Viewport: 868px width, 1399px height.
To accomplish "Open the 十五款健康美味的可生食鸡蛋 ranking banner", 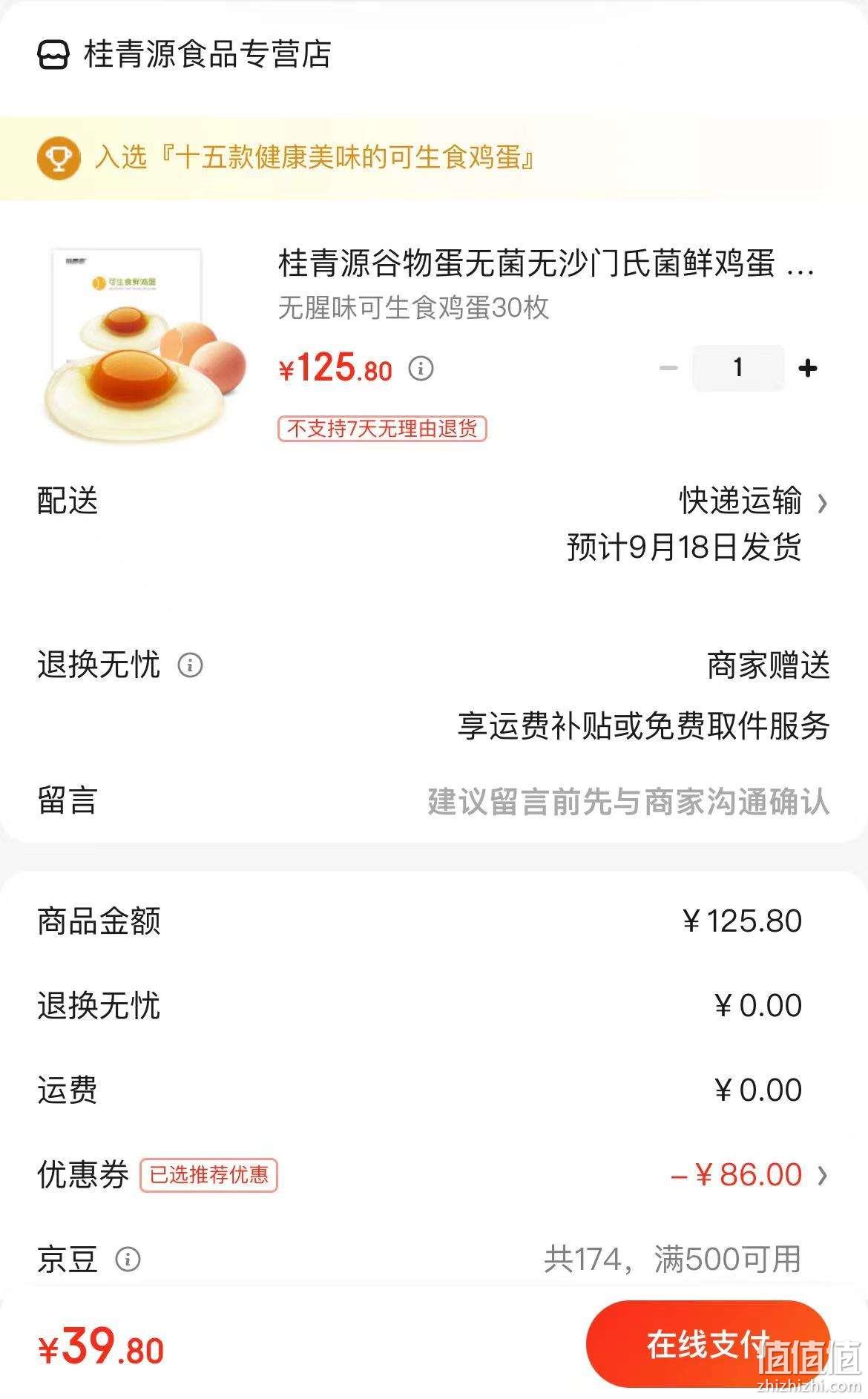I will (x=434, y=158).
